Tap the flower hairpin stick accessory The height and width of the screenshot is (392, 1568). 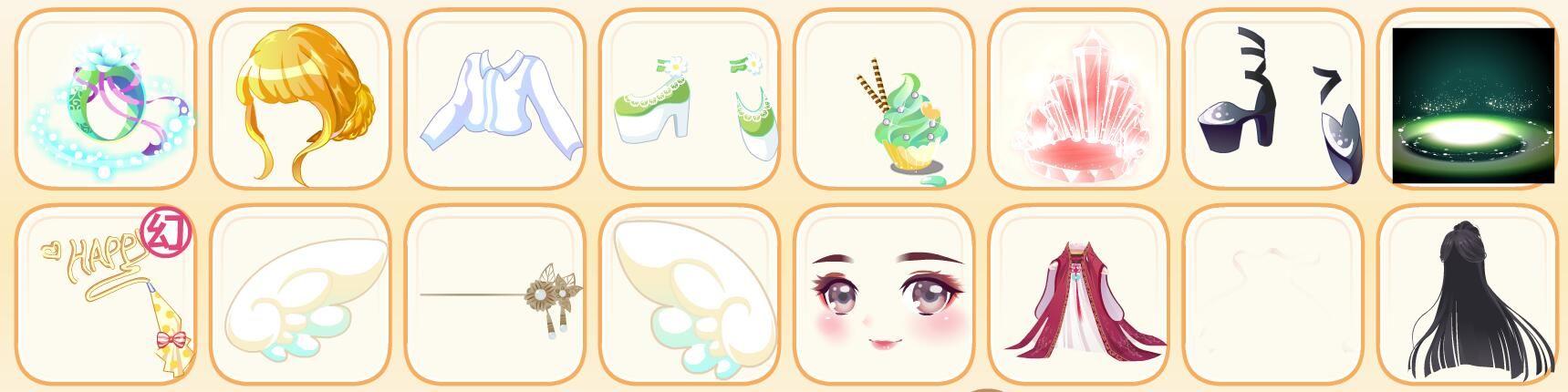(x=495, y=294)
